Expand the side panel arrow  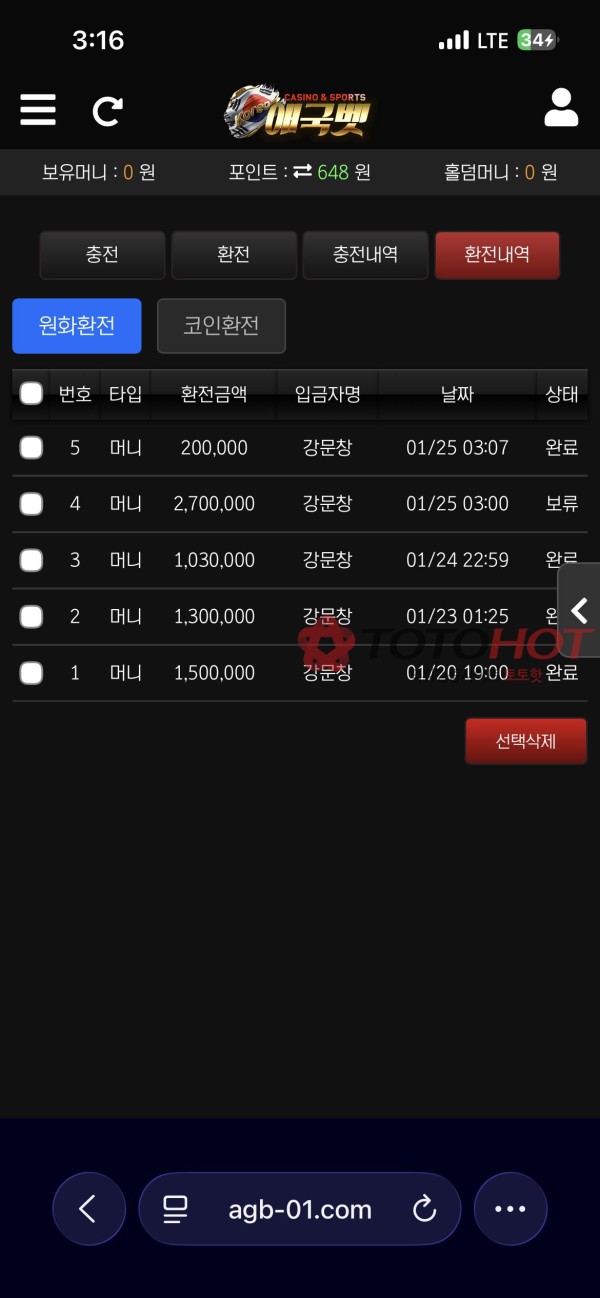click(x=579, y=610)
